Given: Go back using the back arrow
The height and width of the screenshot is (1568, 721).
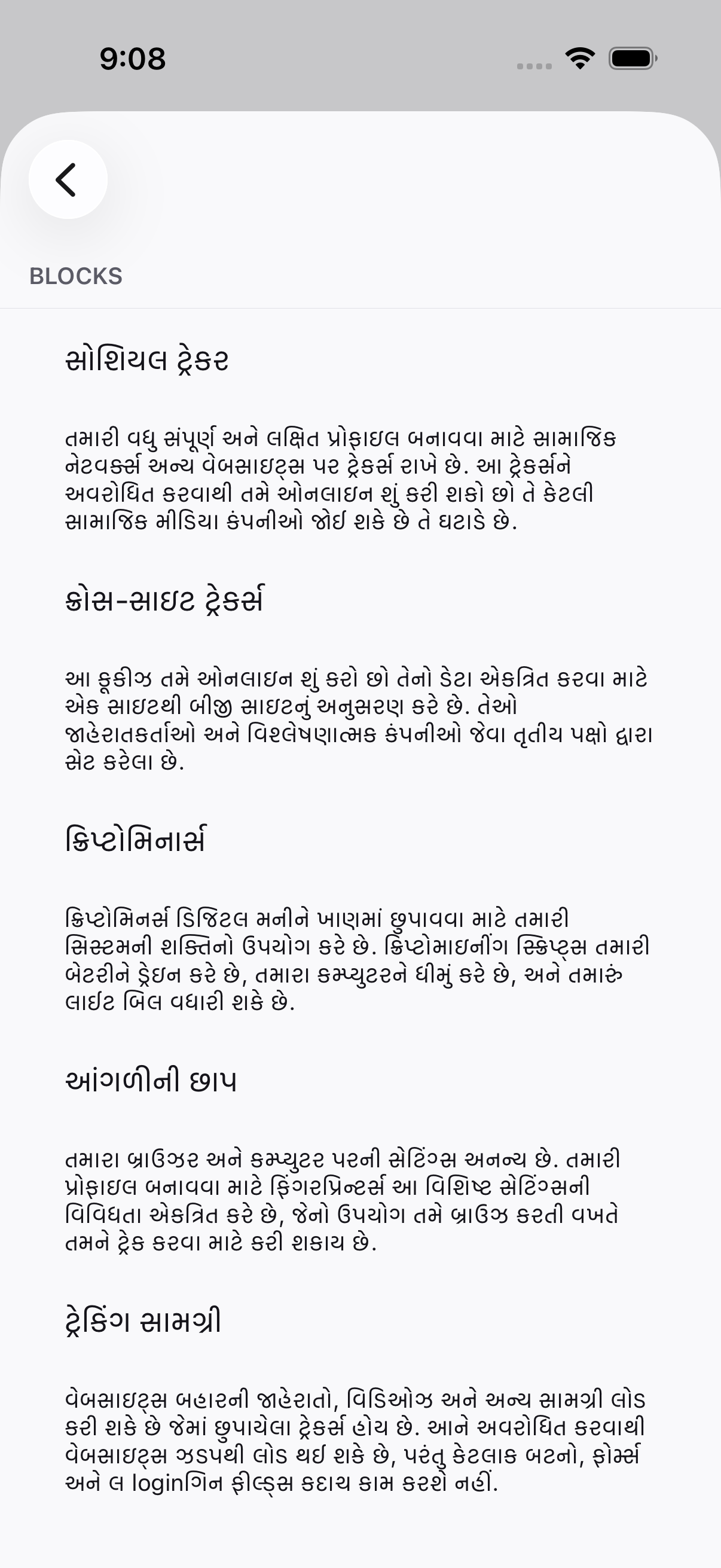Looking at the screenshot, I should [68, 179].
